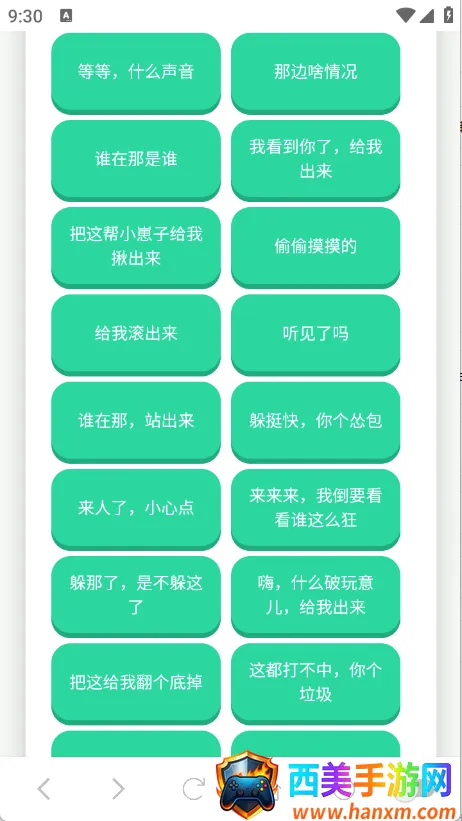
Task: Tap the 给我滚出来 button
Action: click(x=136, y=335)
